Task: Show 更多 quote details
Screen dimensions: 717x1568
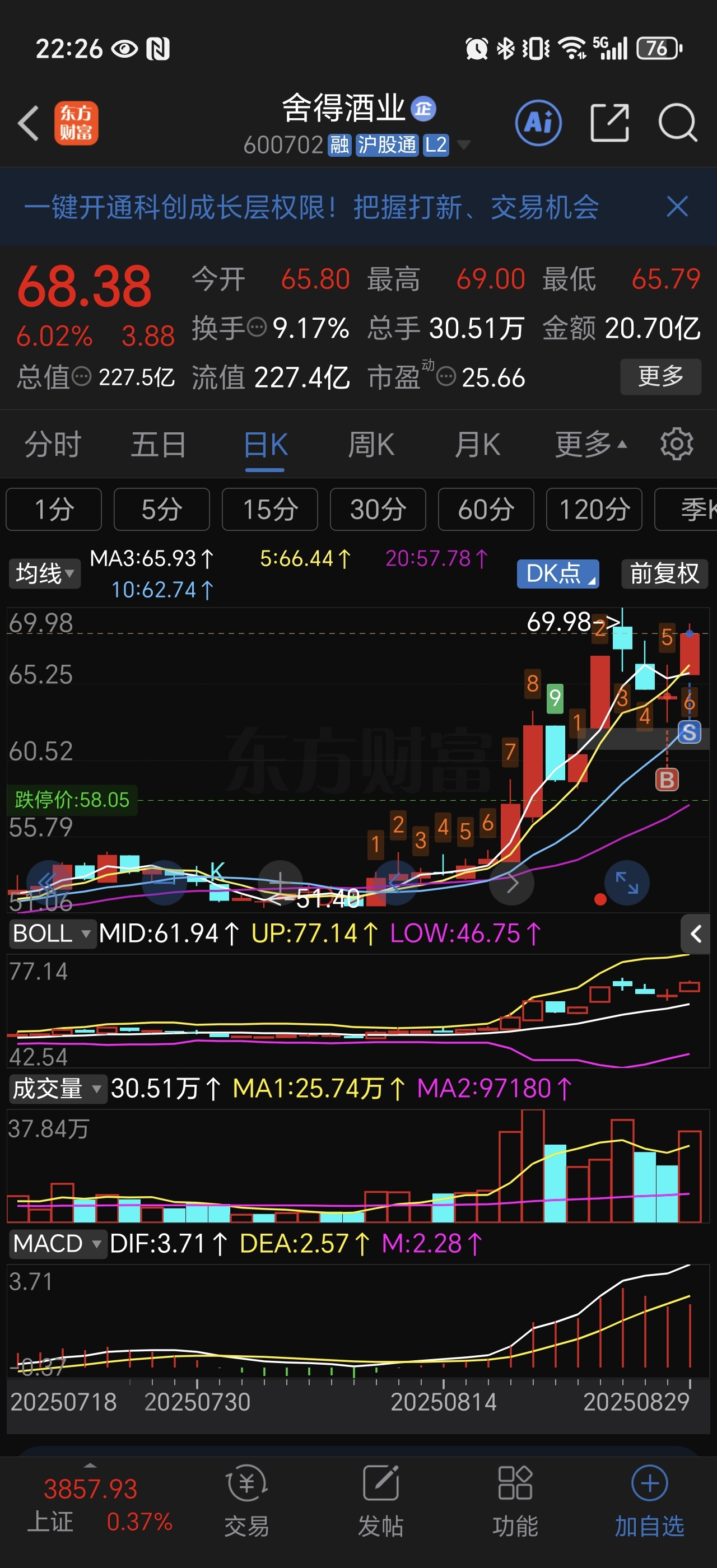Action: pos(660,377)
